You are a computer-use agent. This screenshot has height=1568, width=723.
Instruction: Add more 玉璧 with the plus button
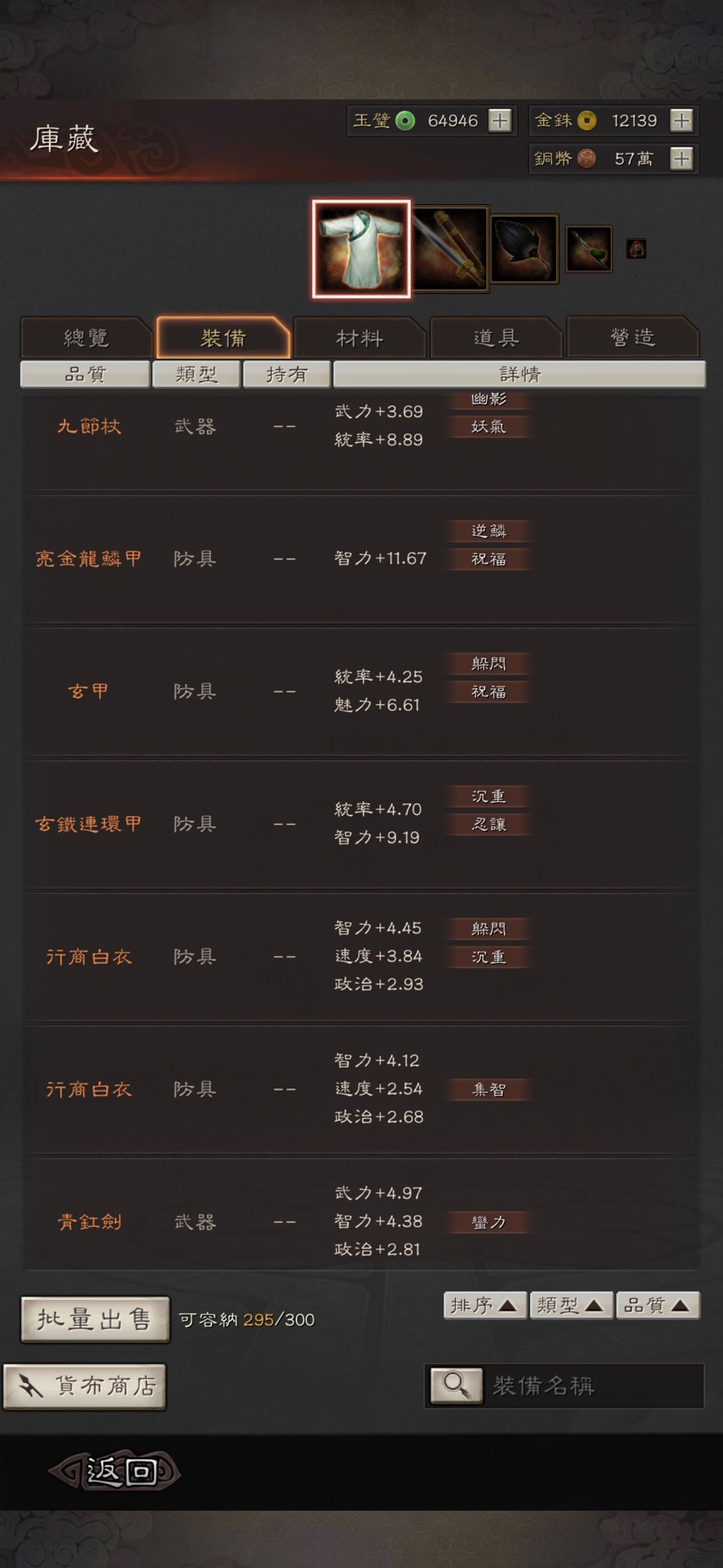coord(500,121)
